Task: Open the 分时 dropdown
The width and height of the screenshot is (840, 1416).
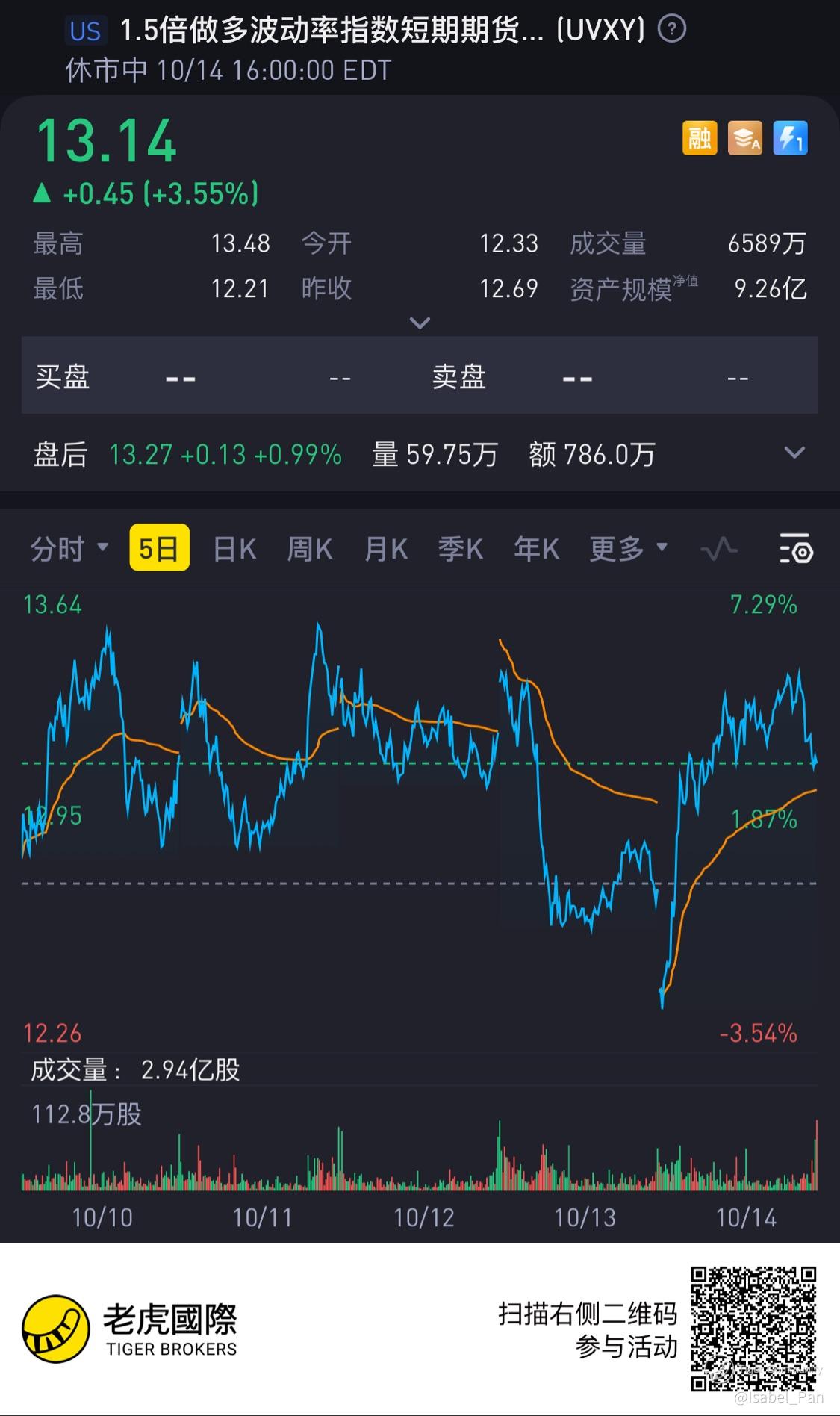Action: 69,549
